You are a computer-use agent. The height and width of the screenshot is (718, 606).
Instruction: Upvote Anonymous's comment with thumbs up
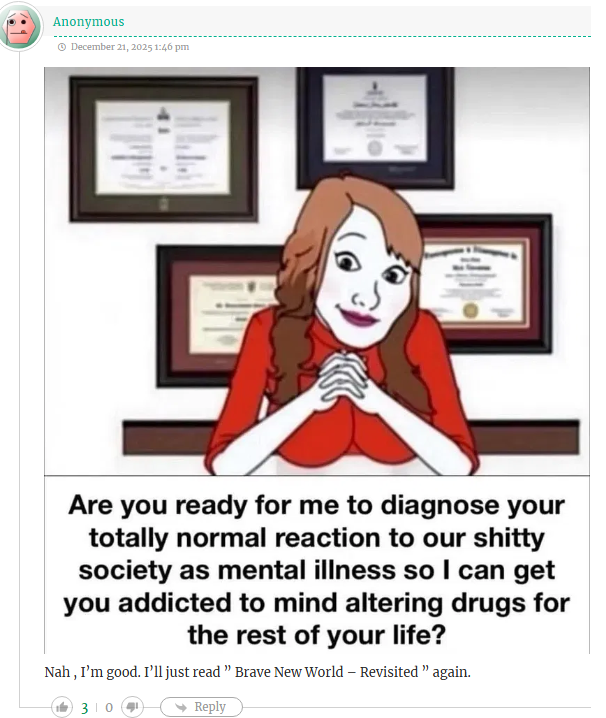coord(62,707)
